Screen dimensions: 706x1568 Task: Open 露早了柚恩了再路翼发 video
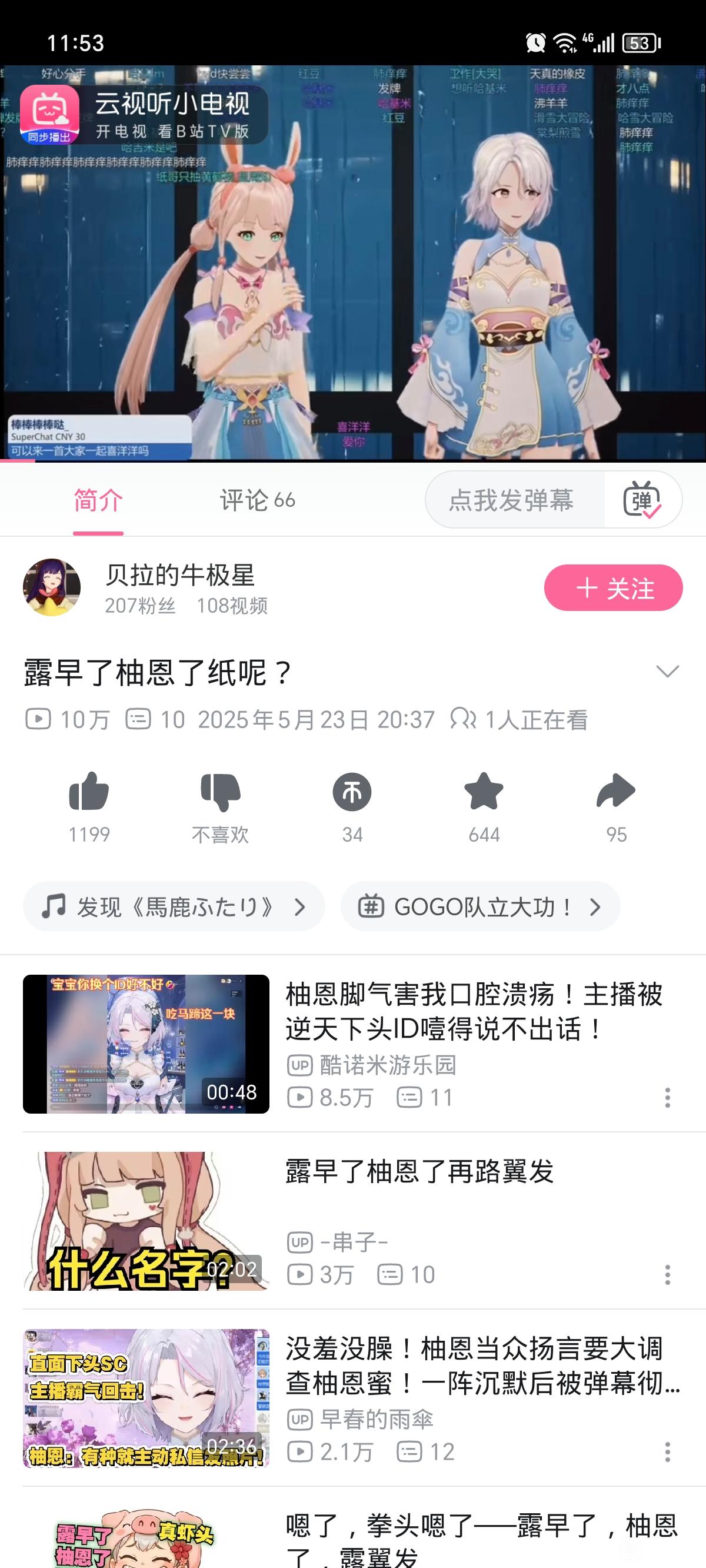420,1172
